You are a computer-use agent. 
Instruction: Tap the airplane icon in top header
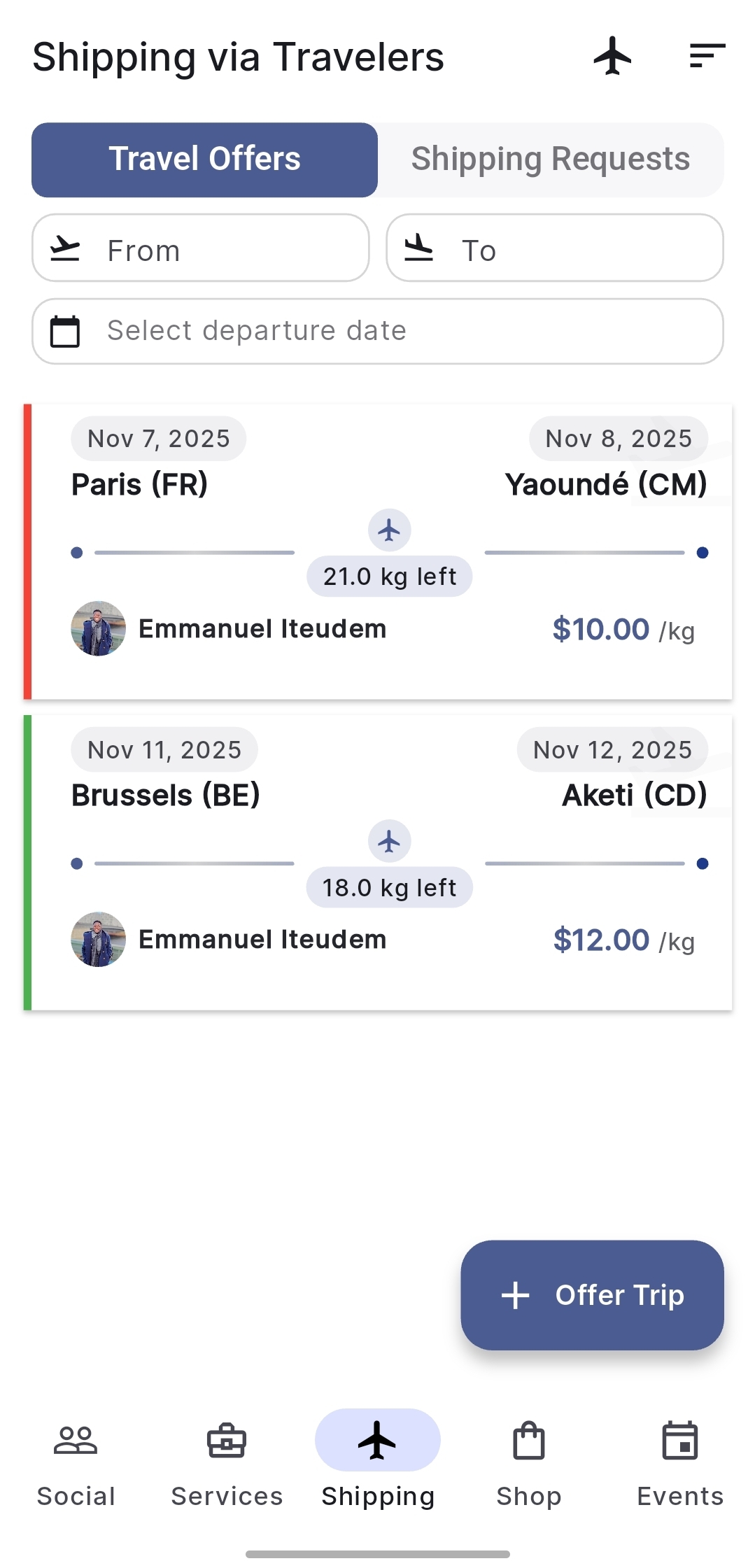coord(612,56)
